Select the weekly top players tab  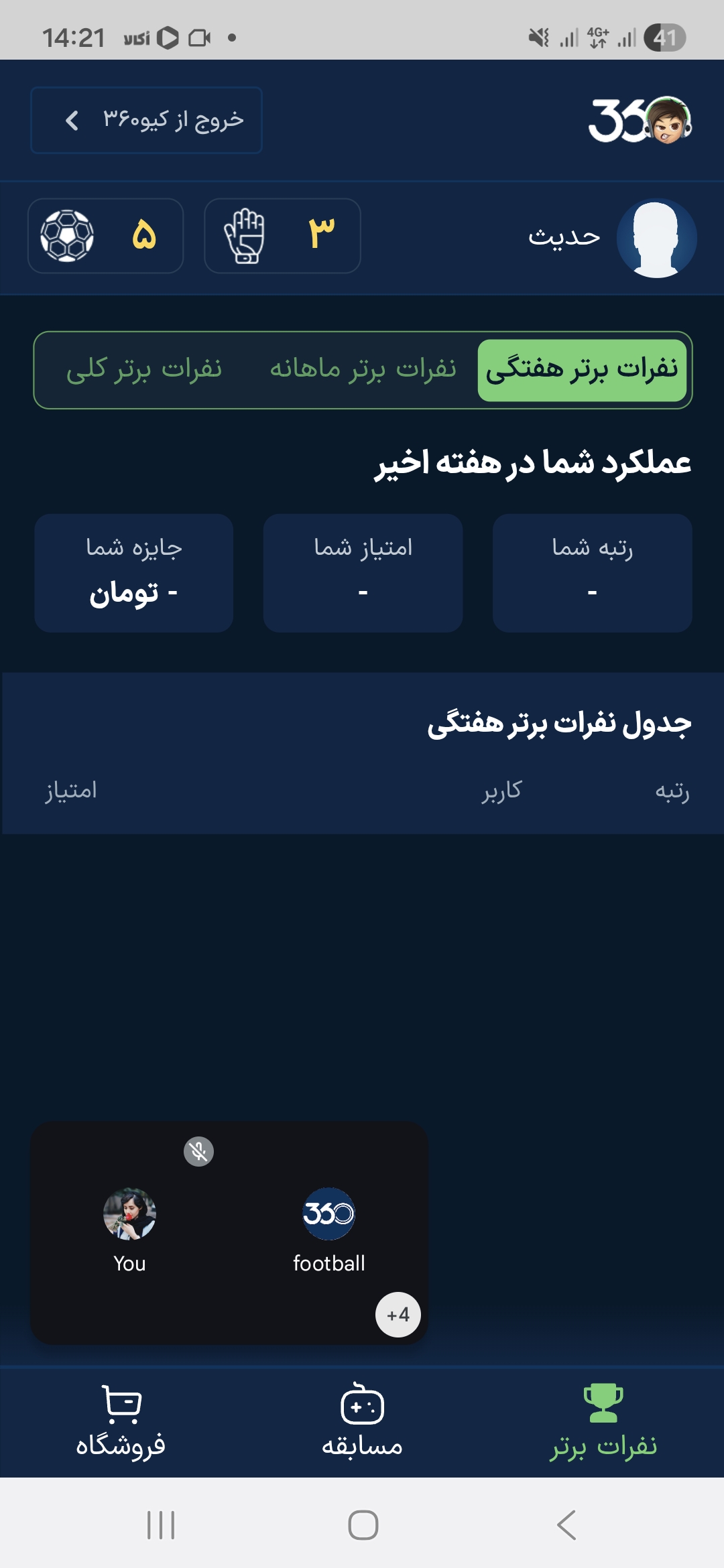coord(582,370)
